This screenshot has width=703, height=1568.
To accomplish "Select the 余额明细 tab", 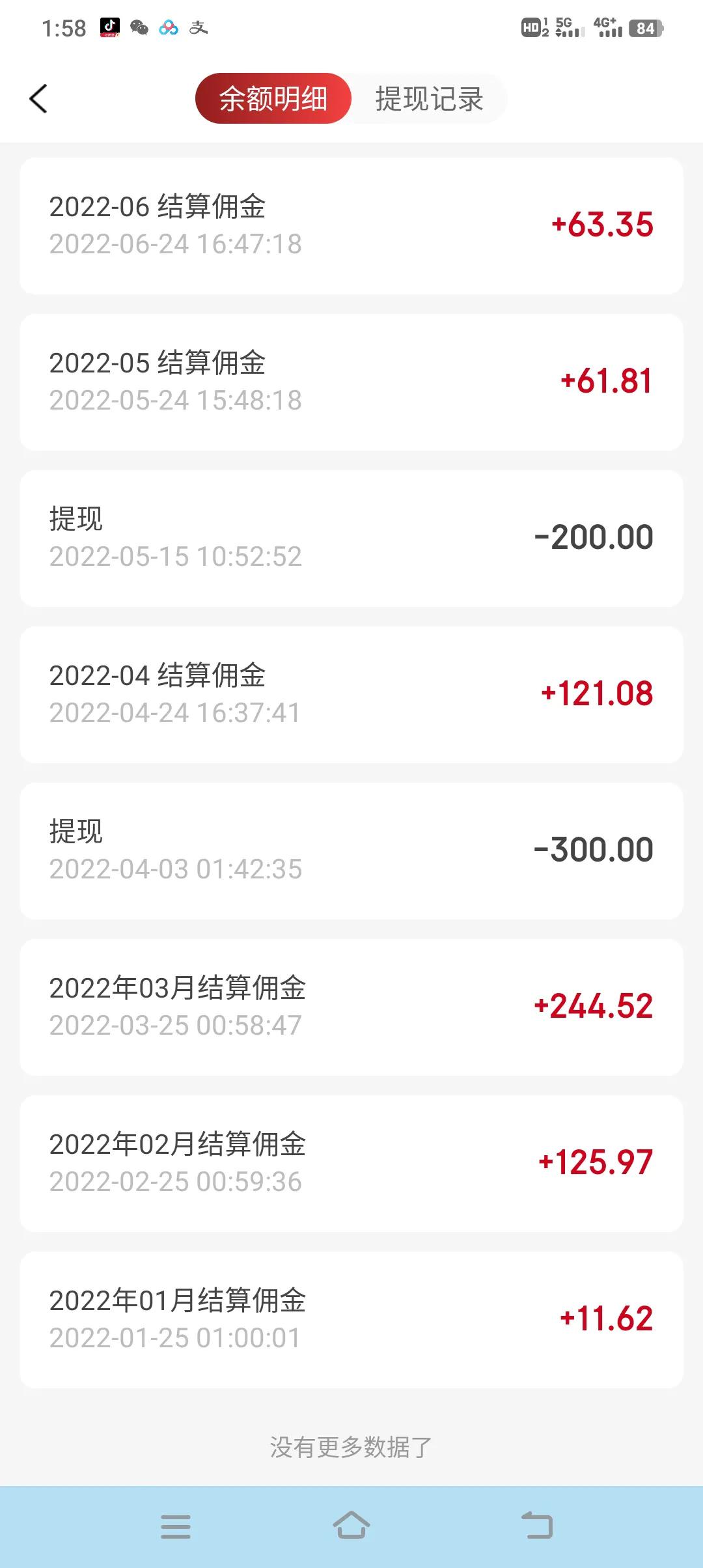I will 273,99.
